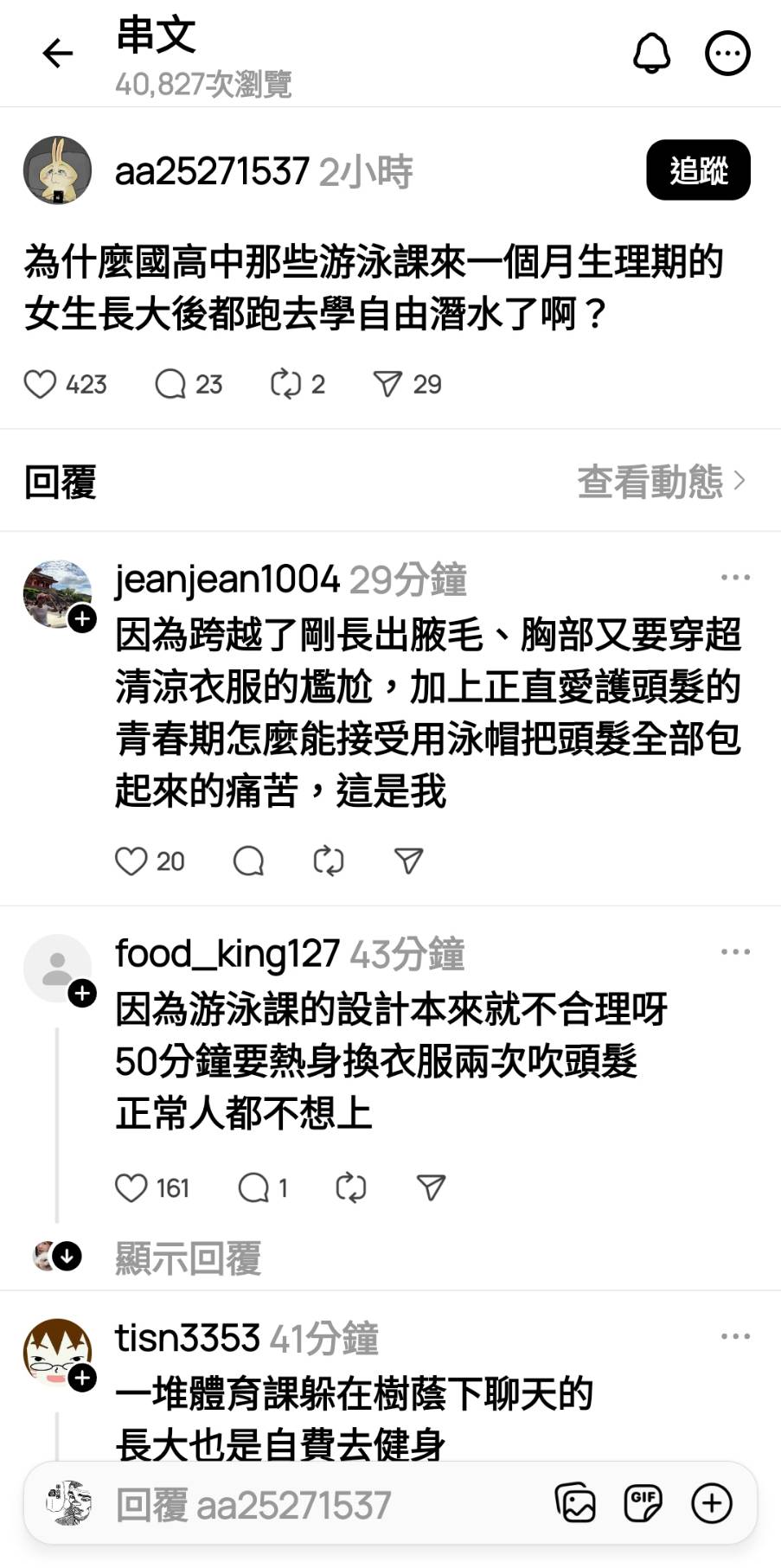Expand 顯示回覆 under food_king127's reply
The height and width of the screenshot is (1568, 781).
tap(188, 1258)
